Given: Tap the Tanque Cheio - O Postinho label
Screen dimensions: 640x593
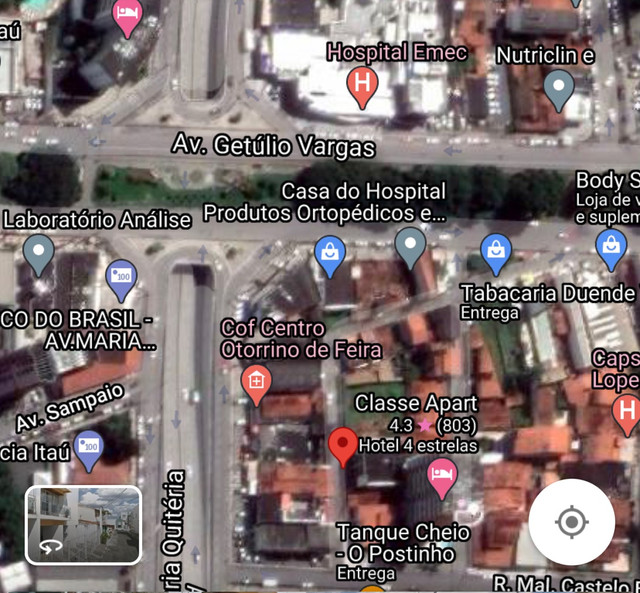Looking at the screenshot, I should (x=395, y=542).
